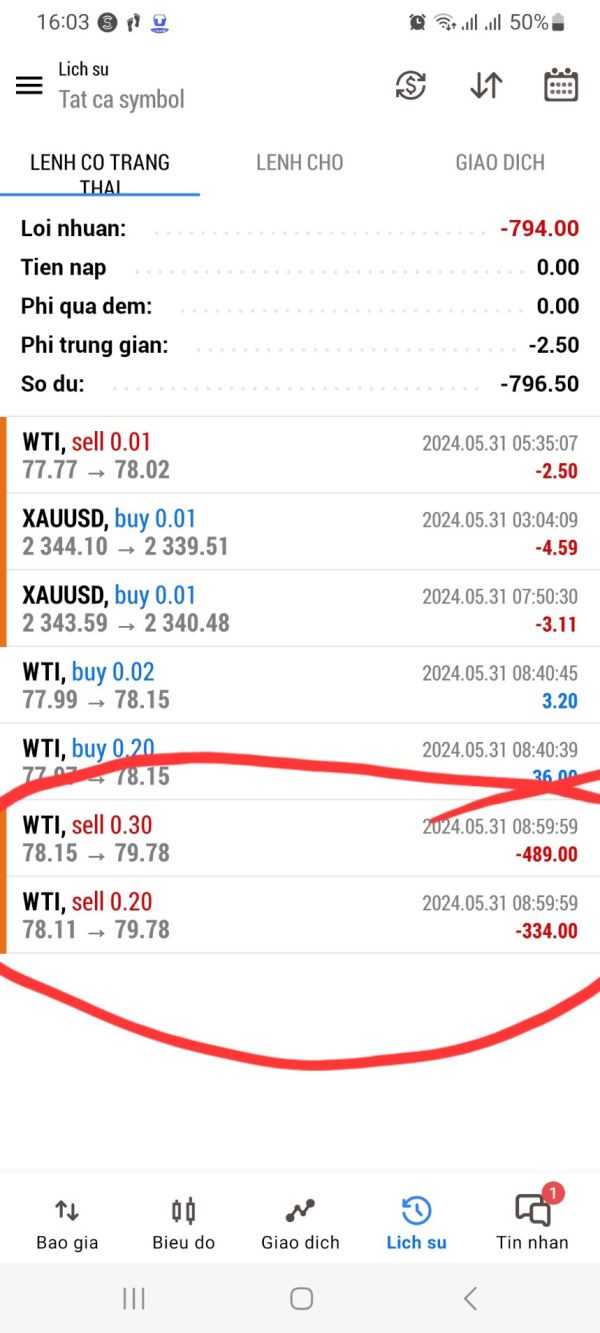The image size is (600, 1333).
Task: Switch to the GIAO DICH tab
Action: (500, 163)
